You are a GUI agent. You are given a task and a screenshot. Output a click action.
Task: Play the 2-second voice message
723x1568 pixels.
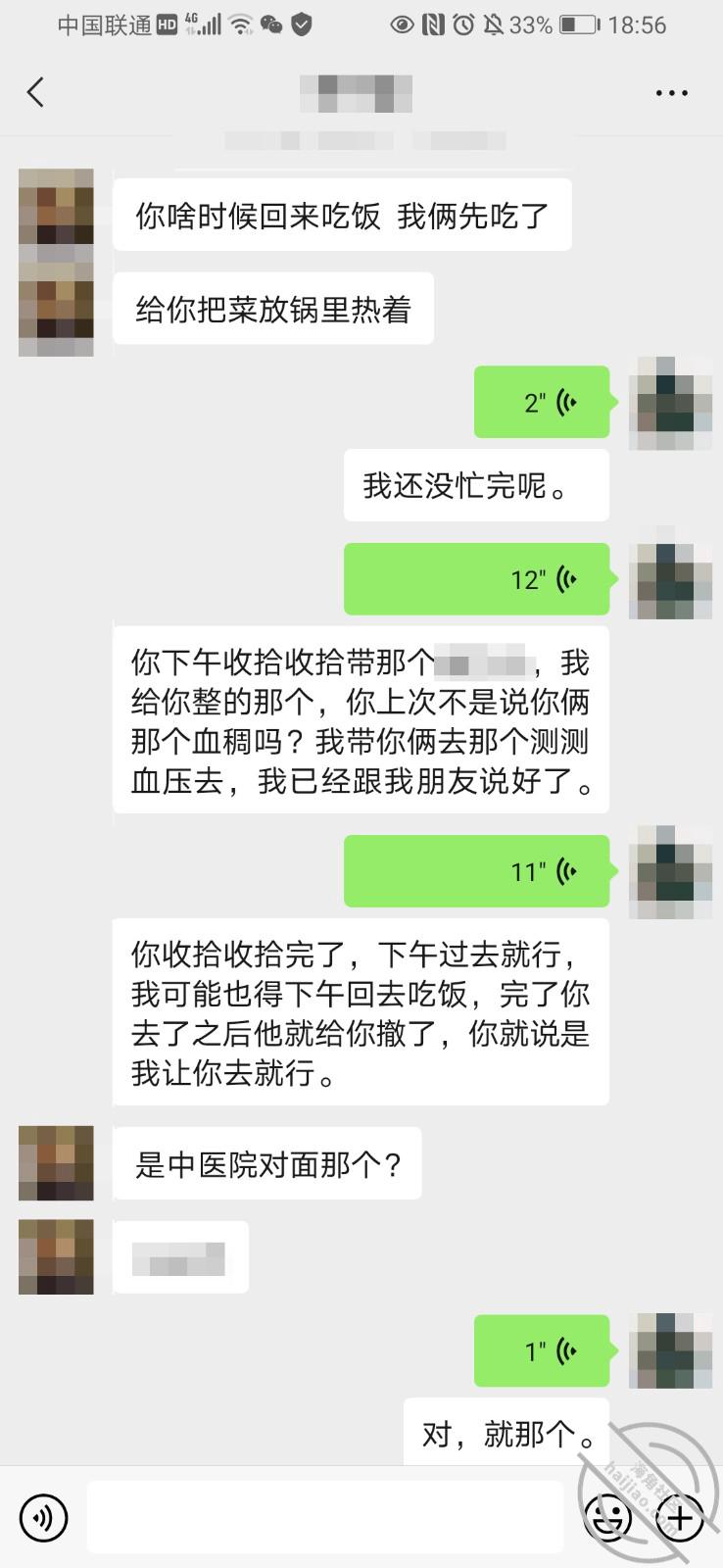542,402
